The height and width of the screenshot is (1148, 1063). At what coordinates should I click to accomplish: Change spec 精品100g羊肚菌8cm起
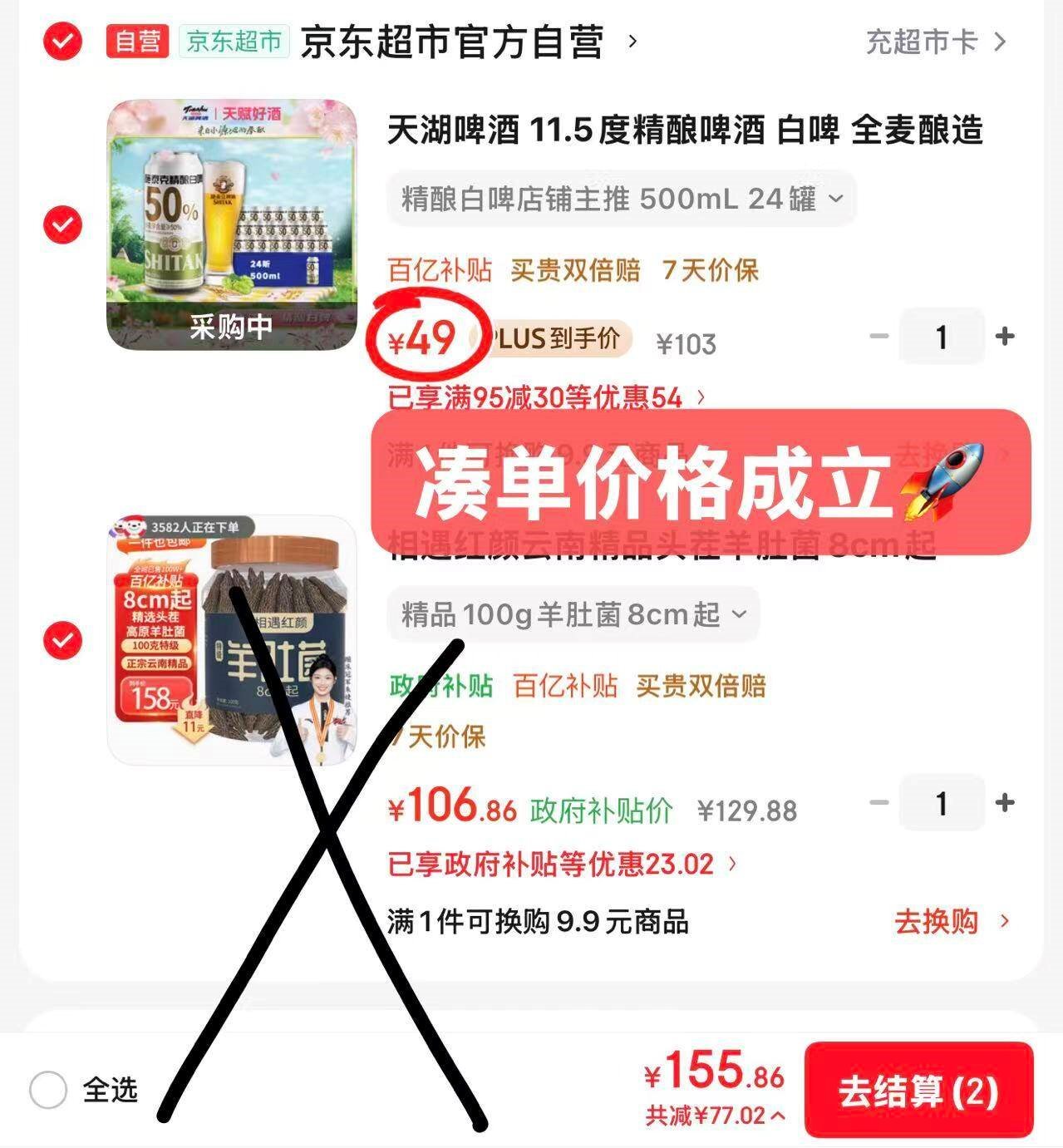pos(573,615)
